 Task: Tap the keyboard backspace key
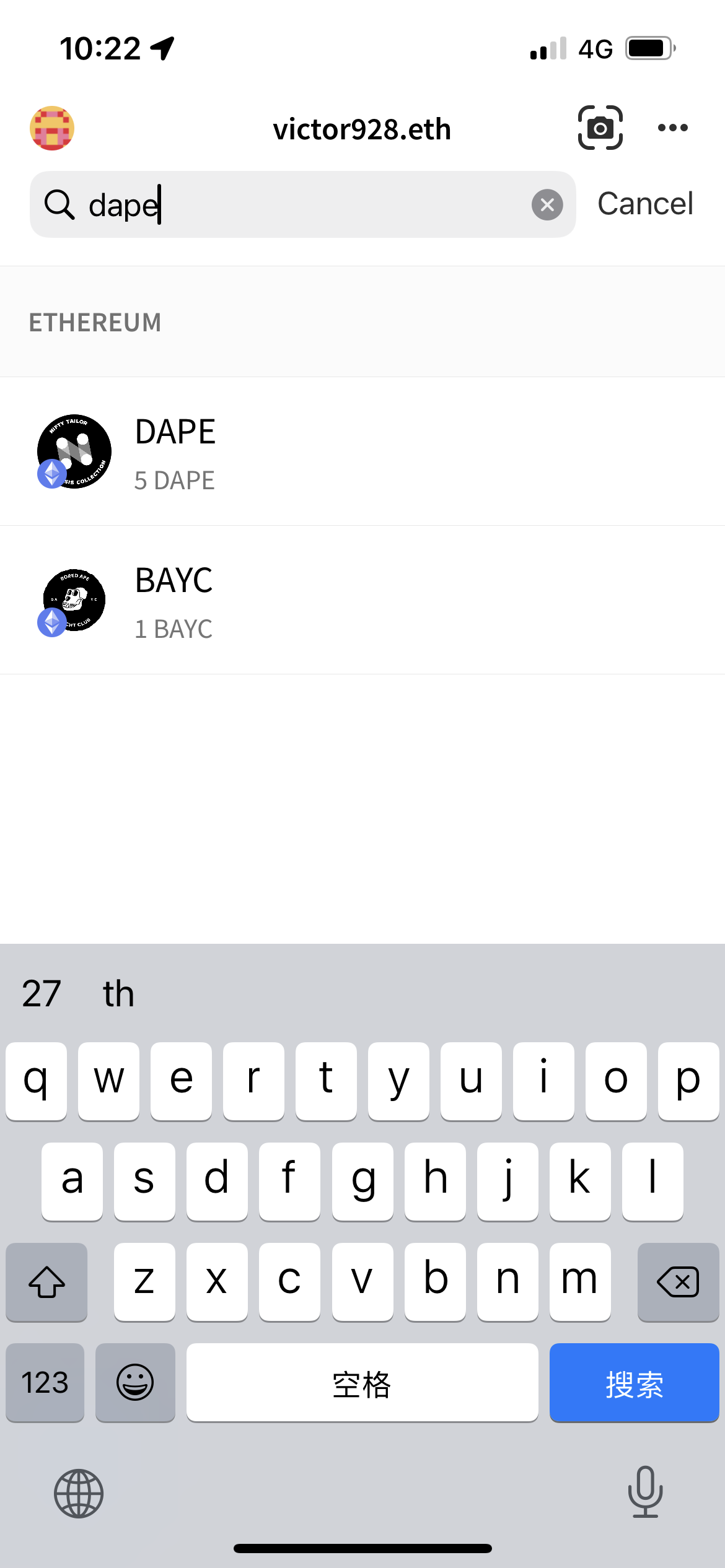[x=678, y=1281]
